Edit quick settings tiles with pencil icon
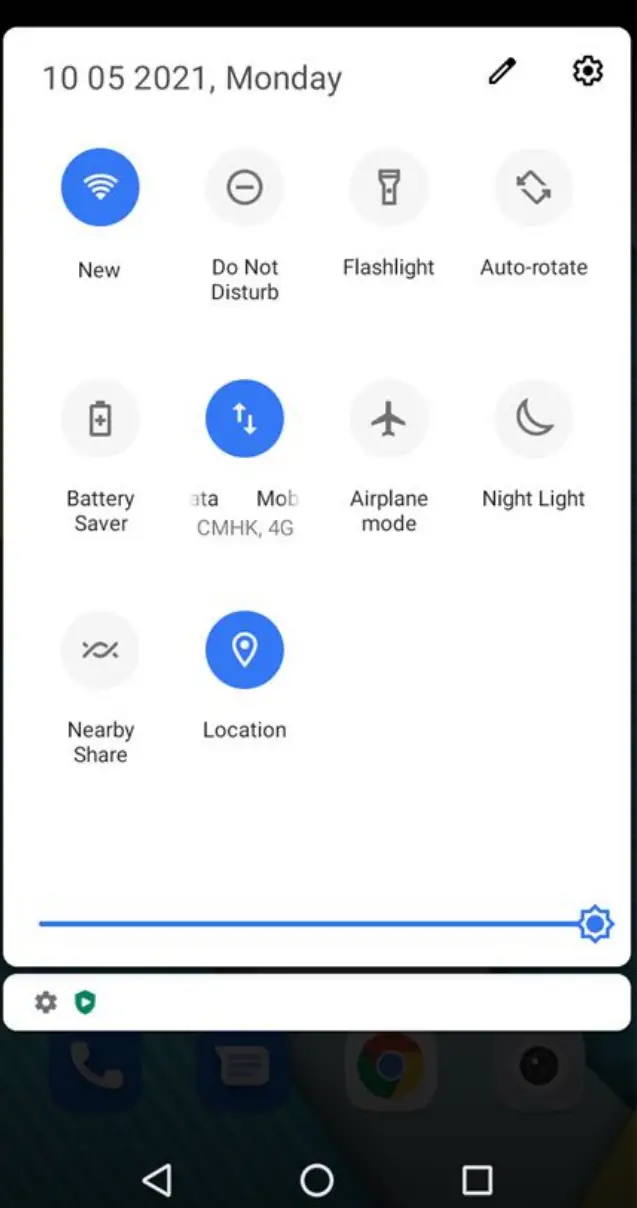The width and height of the screenshot is (637, 1208). tap(502, 72)
